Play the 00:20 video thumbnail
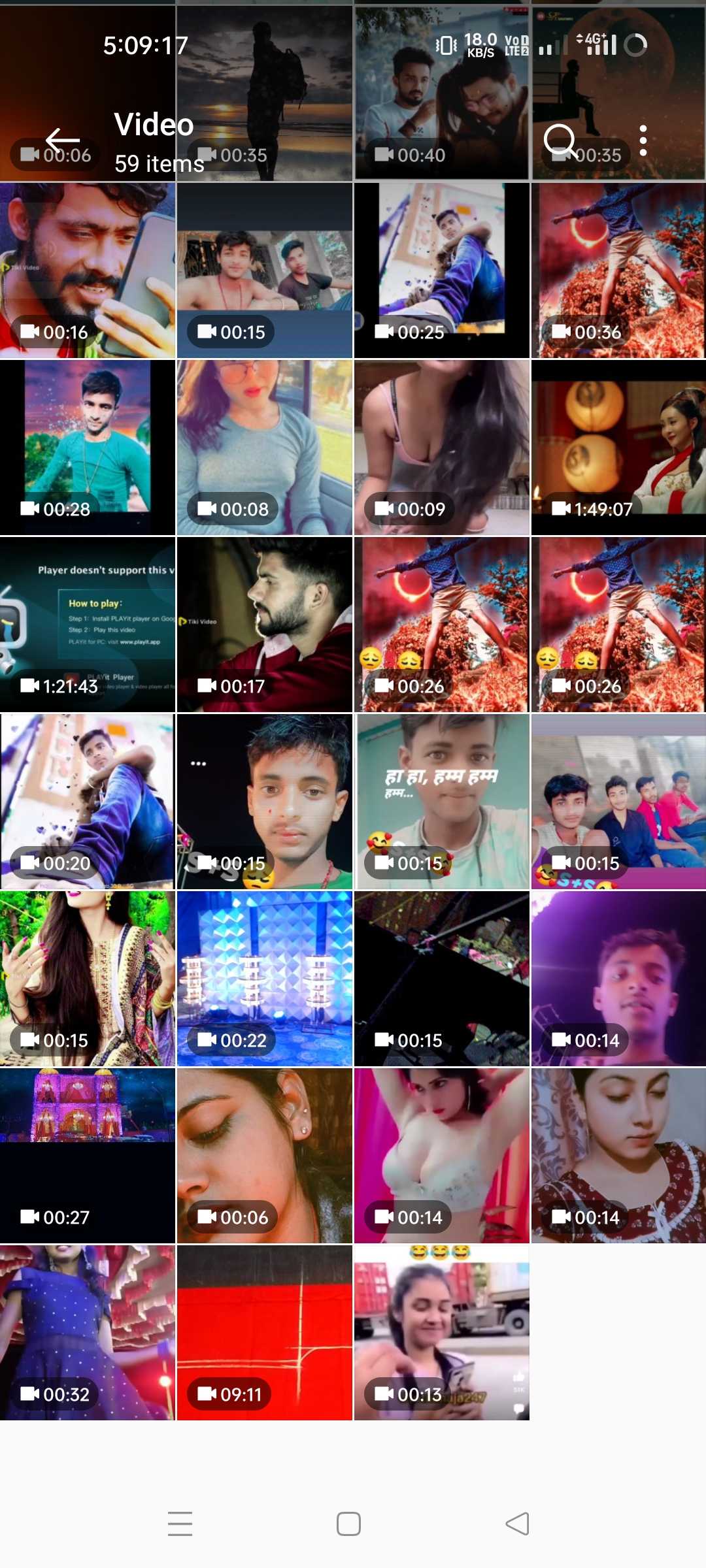 pos(88,802)
